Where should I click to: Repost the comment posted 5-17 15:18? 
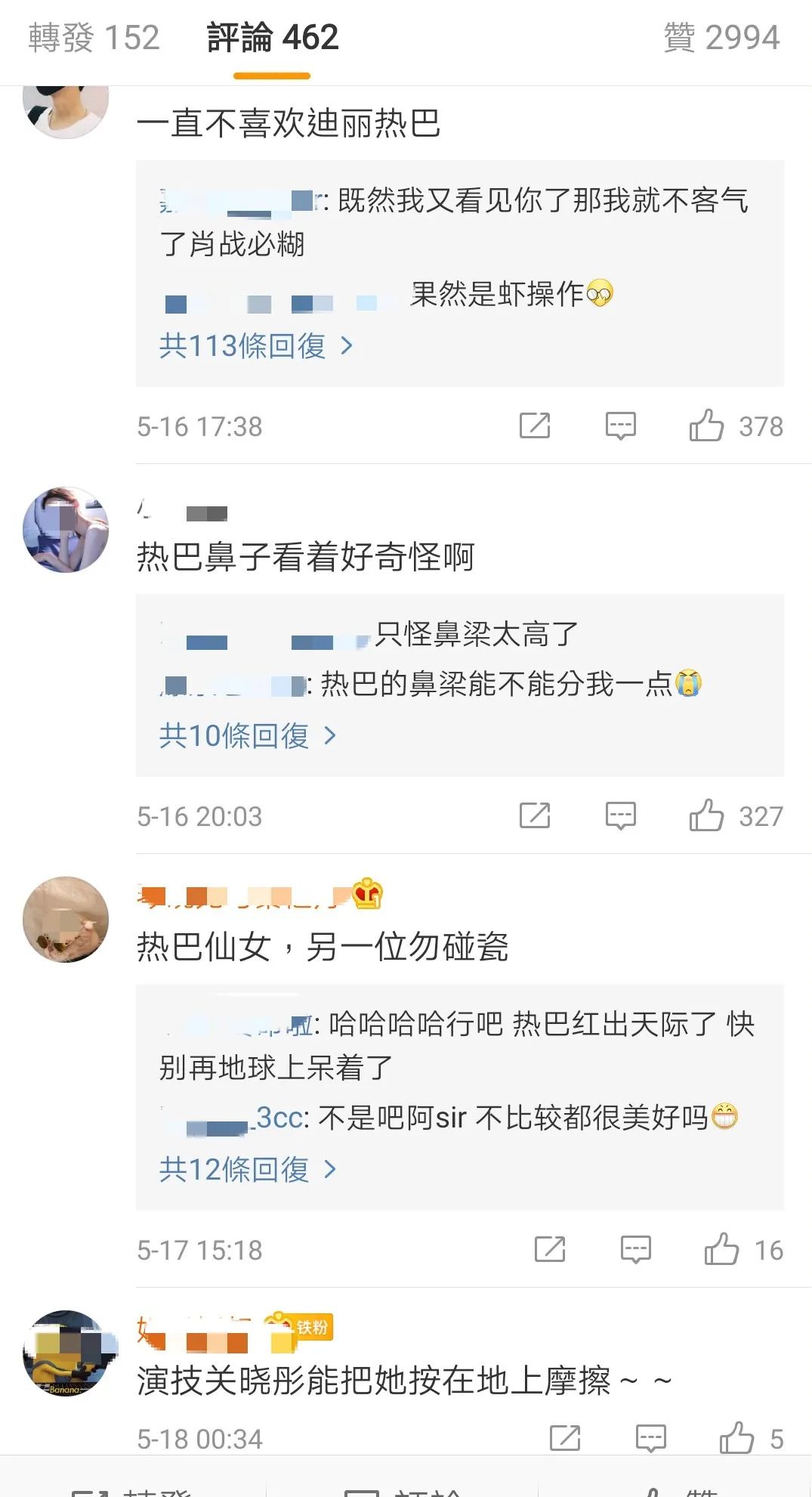click(x=550, y=1250)
